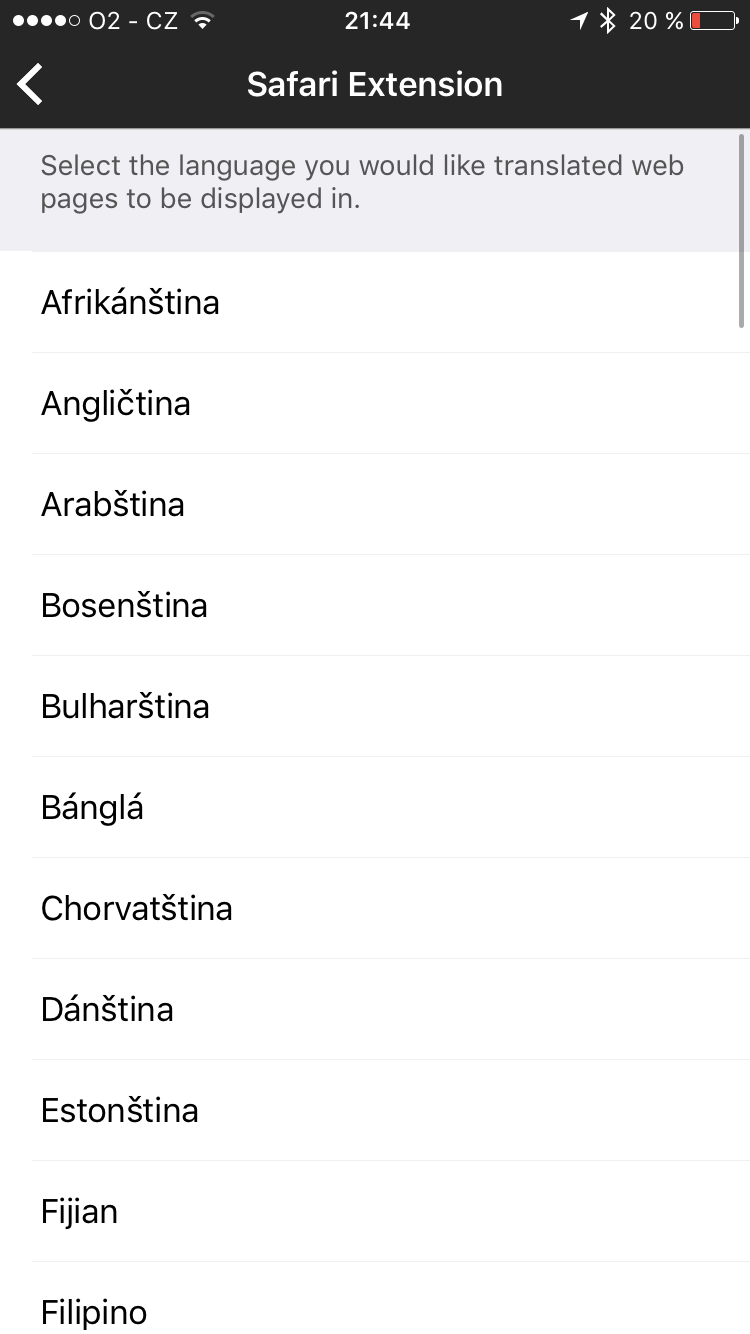Tap the Bánglá language option
The image size is (750, 1334).
[93, 807]
